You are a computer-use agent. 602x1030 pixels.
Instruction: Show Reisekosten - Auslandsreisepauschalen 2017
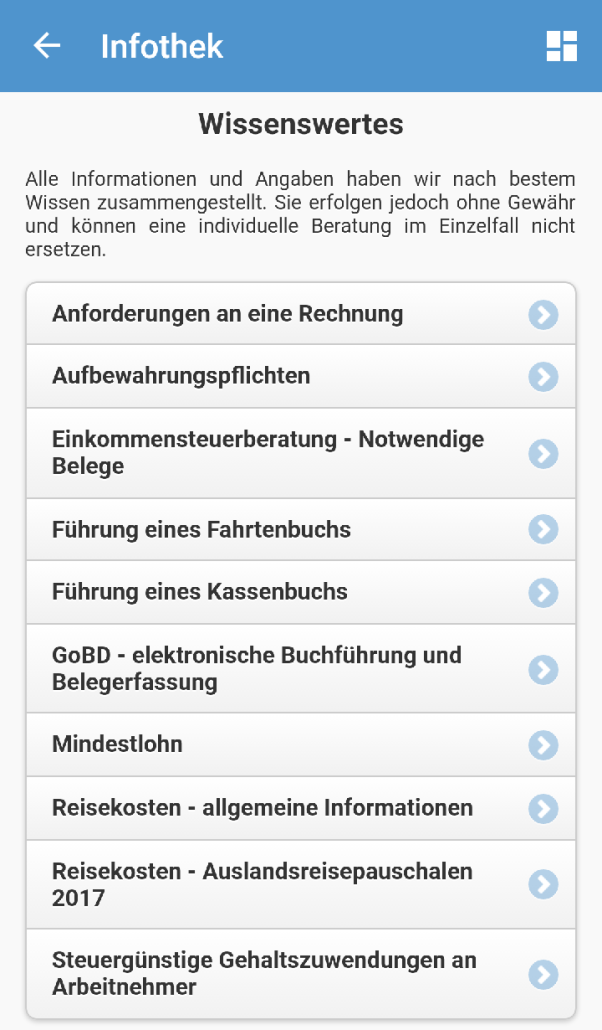[301, 884]
